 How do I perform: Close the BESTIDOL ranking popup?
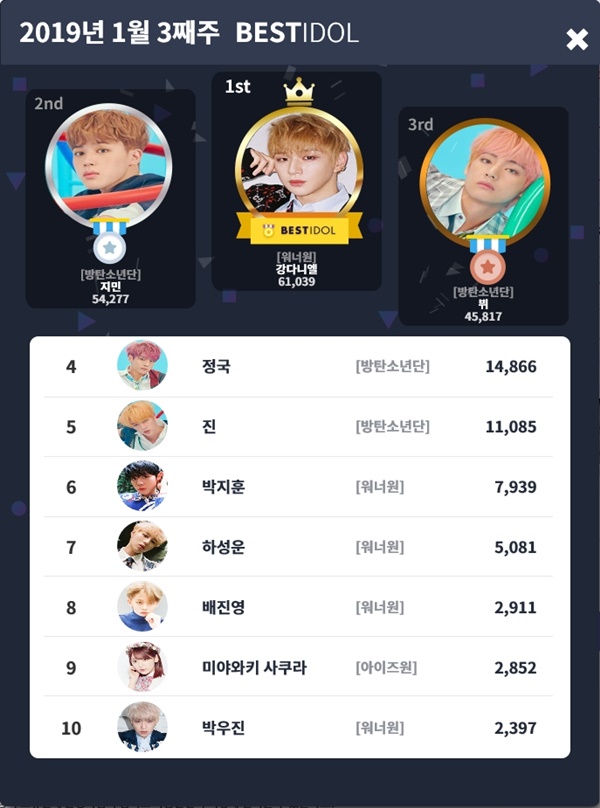577,39
